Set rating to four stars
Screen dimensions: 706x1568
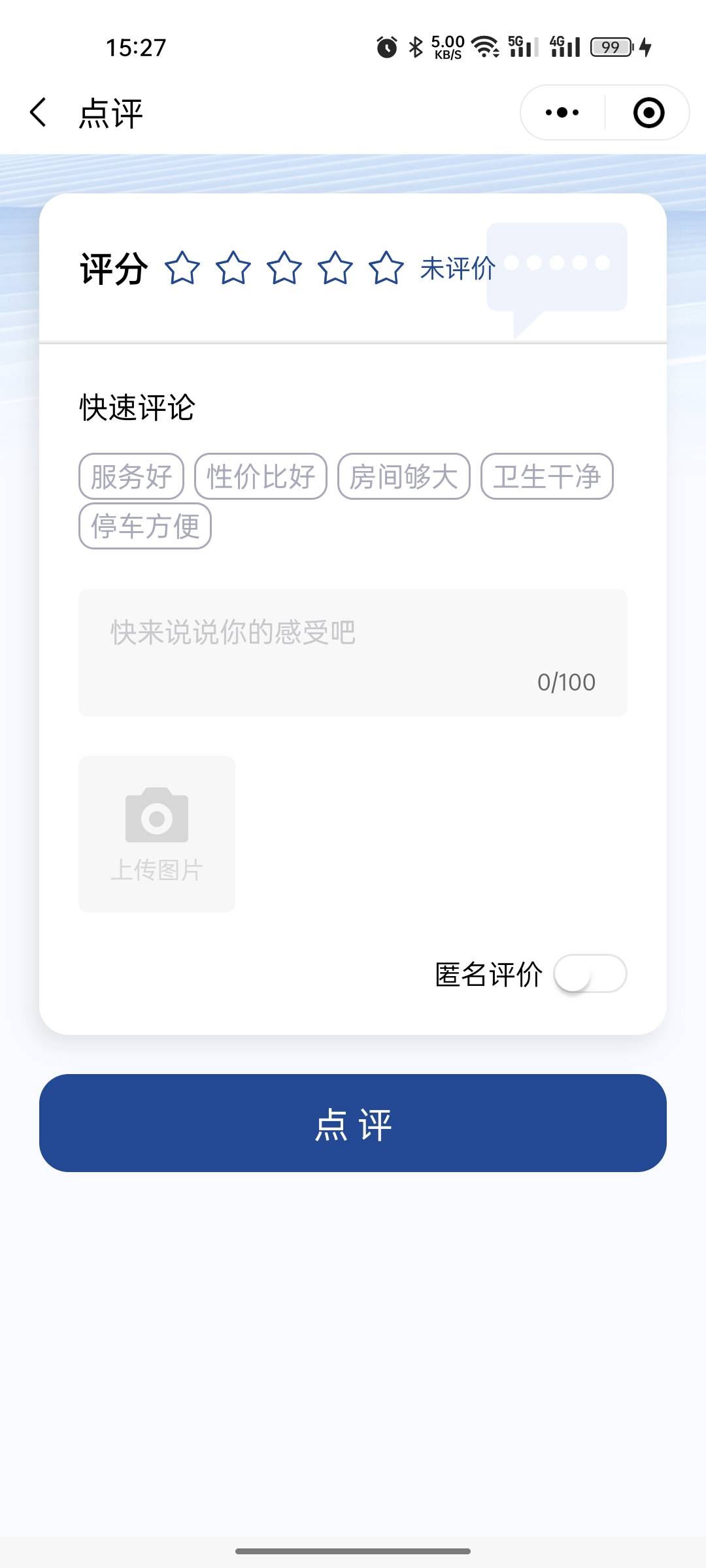tap(335, 268)
